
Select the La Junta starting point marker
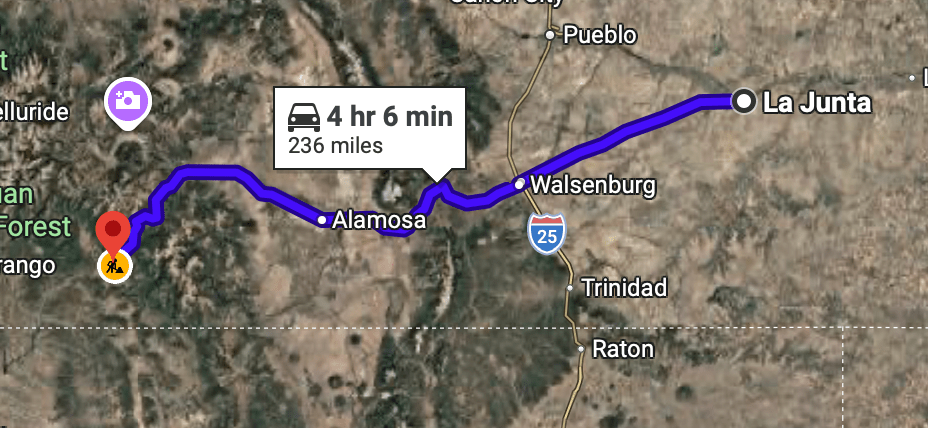point(744,101)
